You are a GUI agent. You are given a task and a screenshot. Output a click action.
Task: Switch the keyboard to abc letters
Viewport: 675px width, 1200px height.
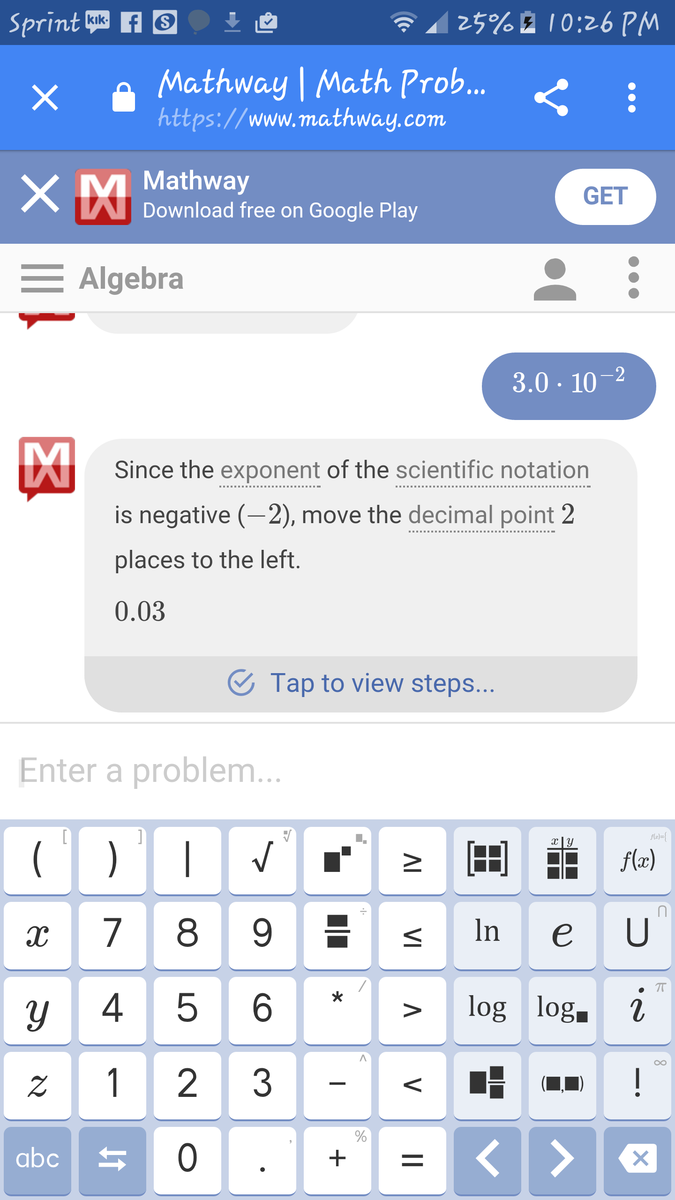click(x=38, y=1159)
